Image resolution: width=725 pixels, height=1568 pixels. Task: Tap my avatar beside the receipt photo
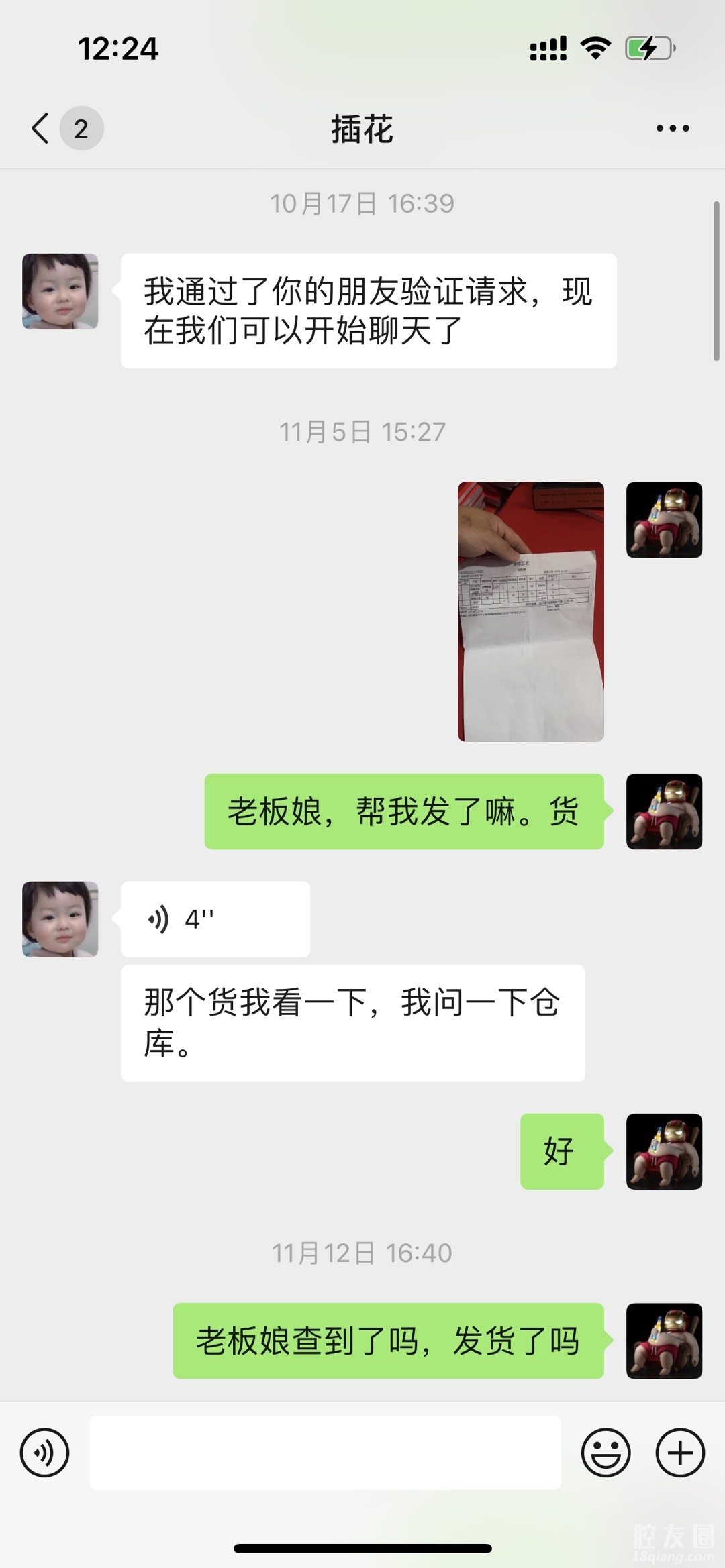(664, 520)
